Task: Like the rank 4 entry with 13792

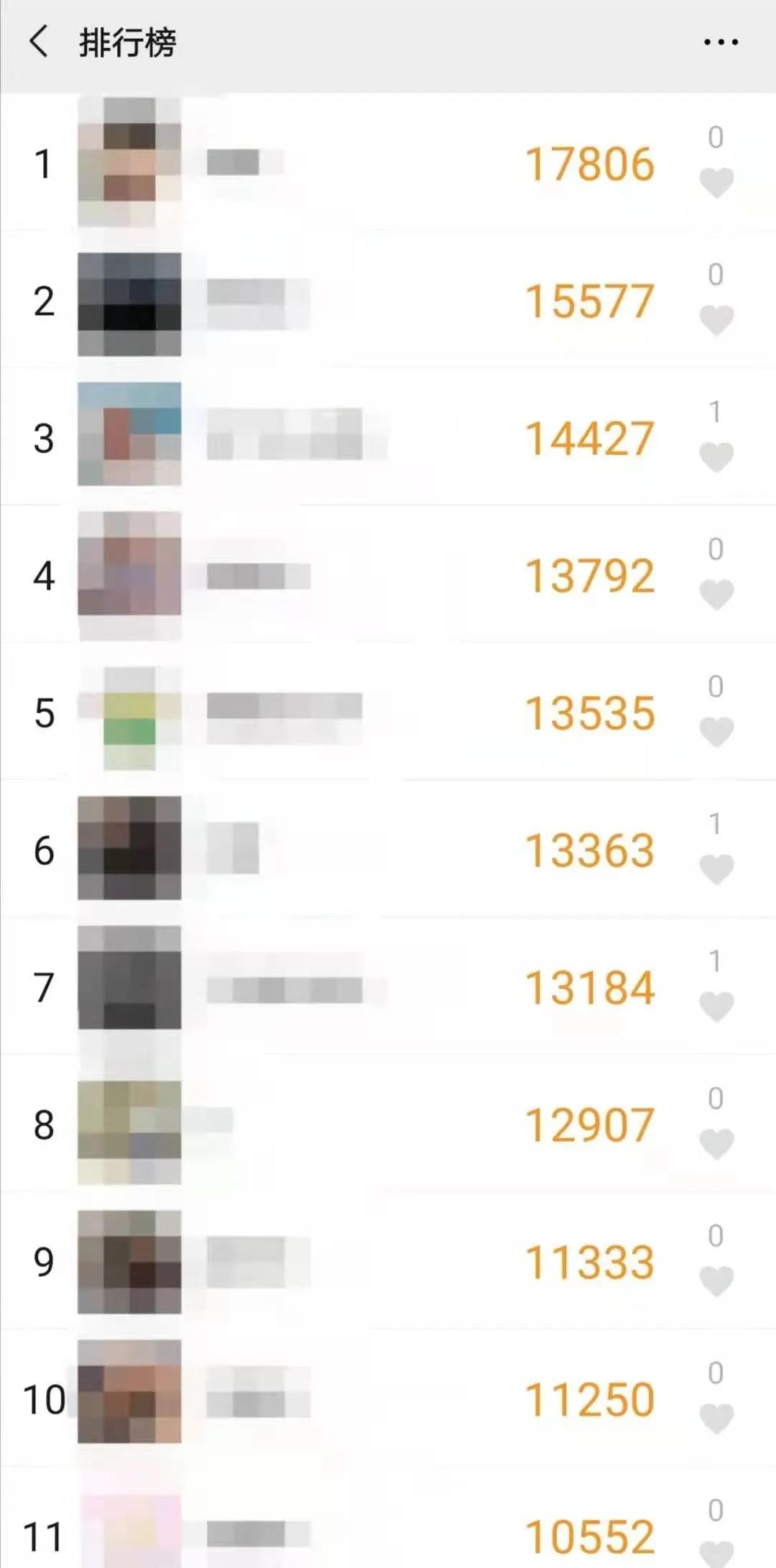Action: [x=716, y=595]
